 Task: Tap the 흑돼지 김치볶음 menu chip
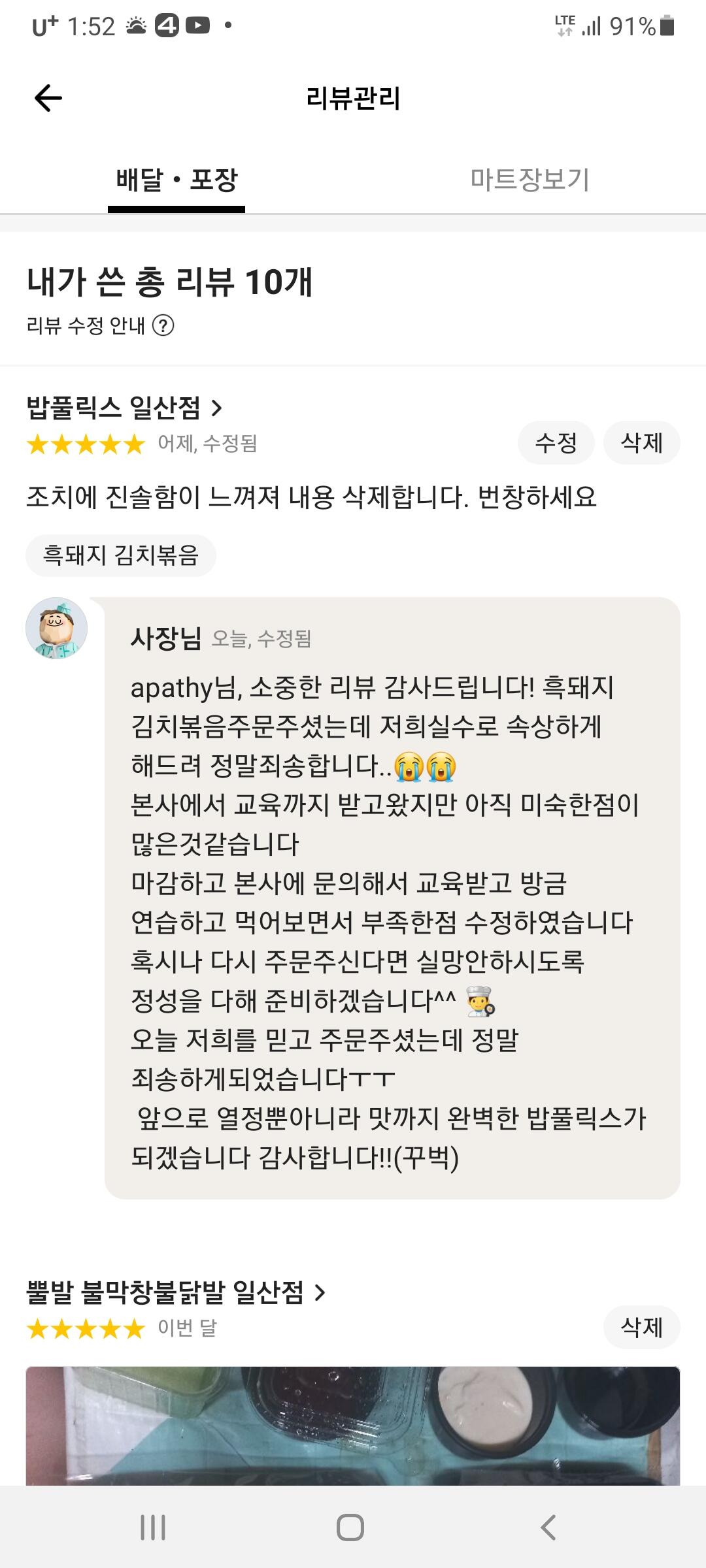[121, 555]
